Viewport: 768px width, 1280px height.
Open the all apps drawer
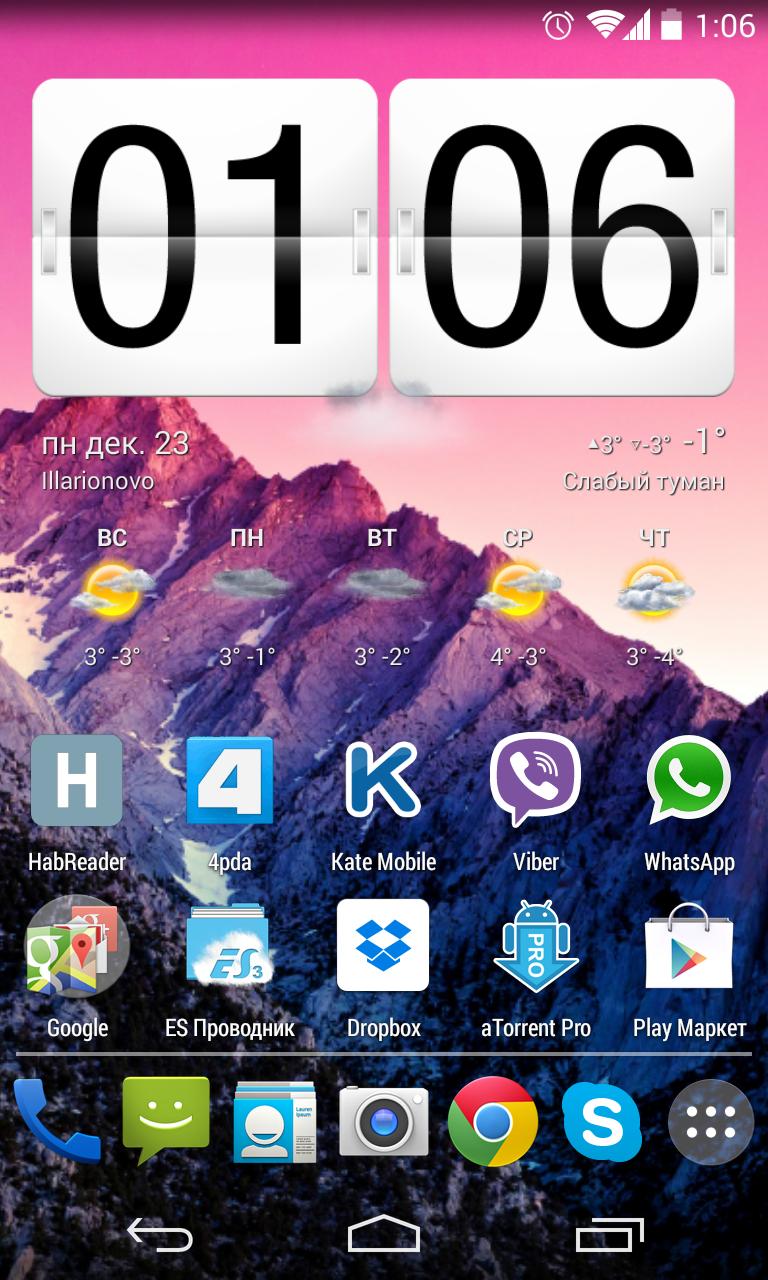(711, 1120)
